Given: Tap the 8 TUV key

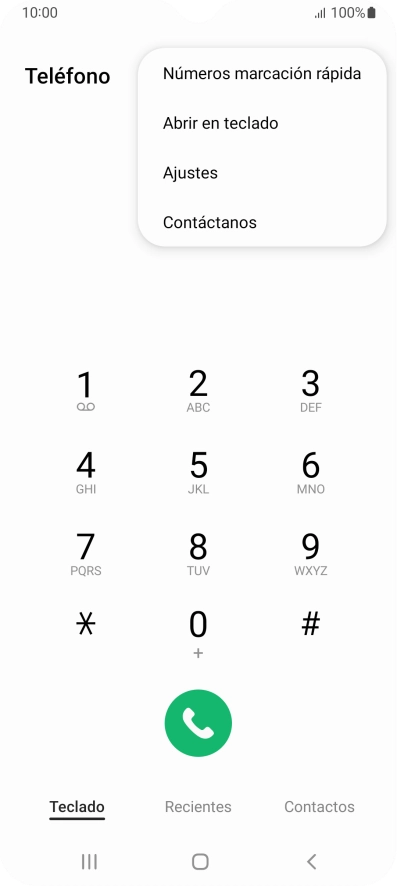Looking at the screenshot, I should pos(198,554).
